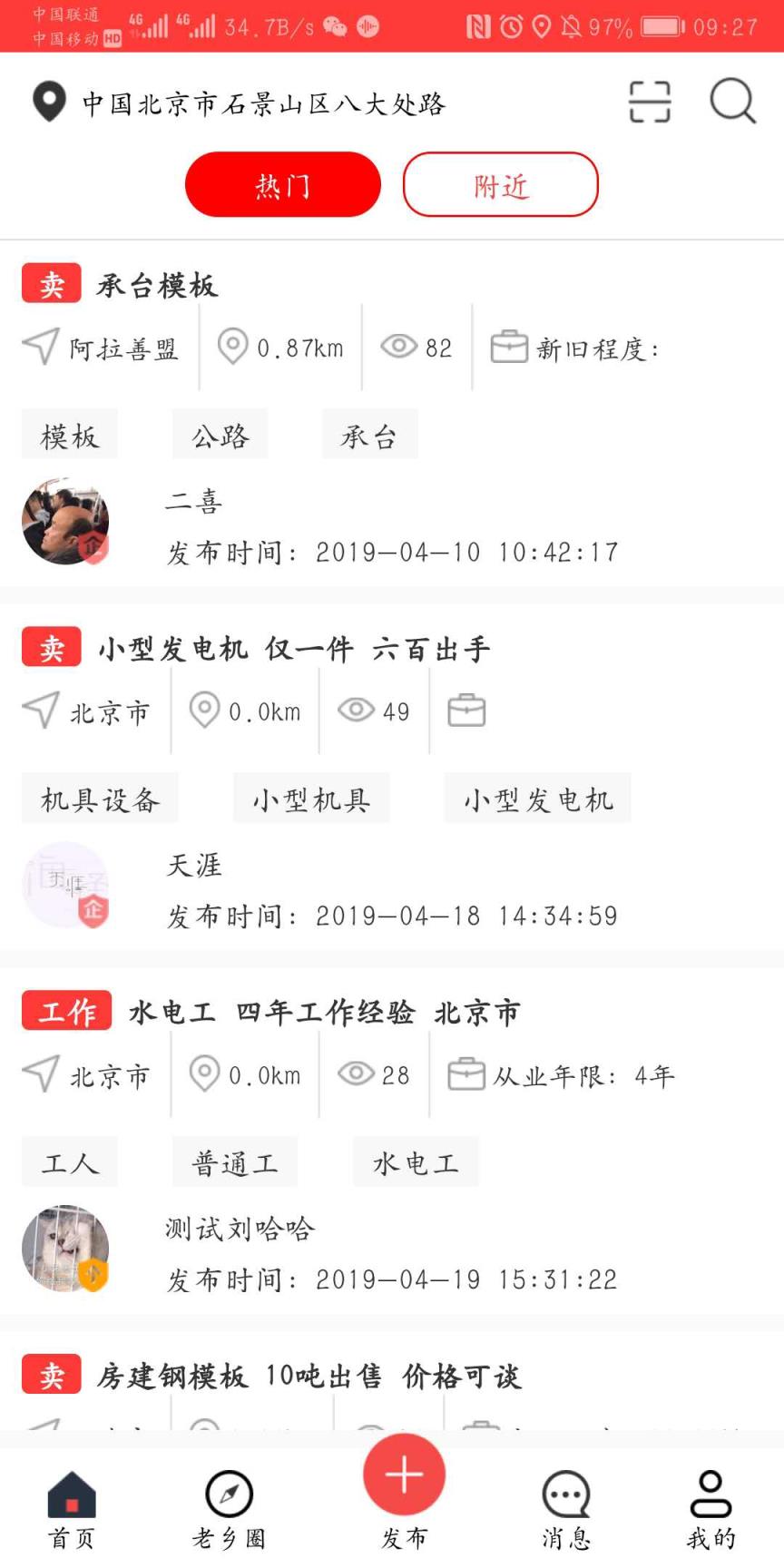Tap the location pin icon beside the address
This screenshot has width=784, height=1568.
48,102
